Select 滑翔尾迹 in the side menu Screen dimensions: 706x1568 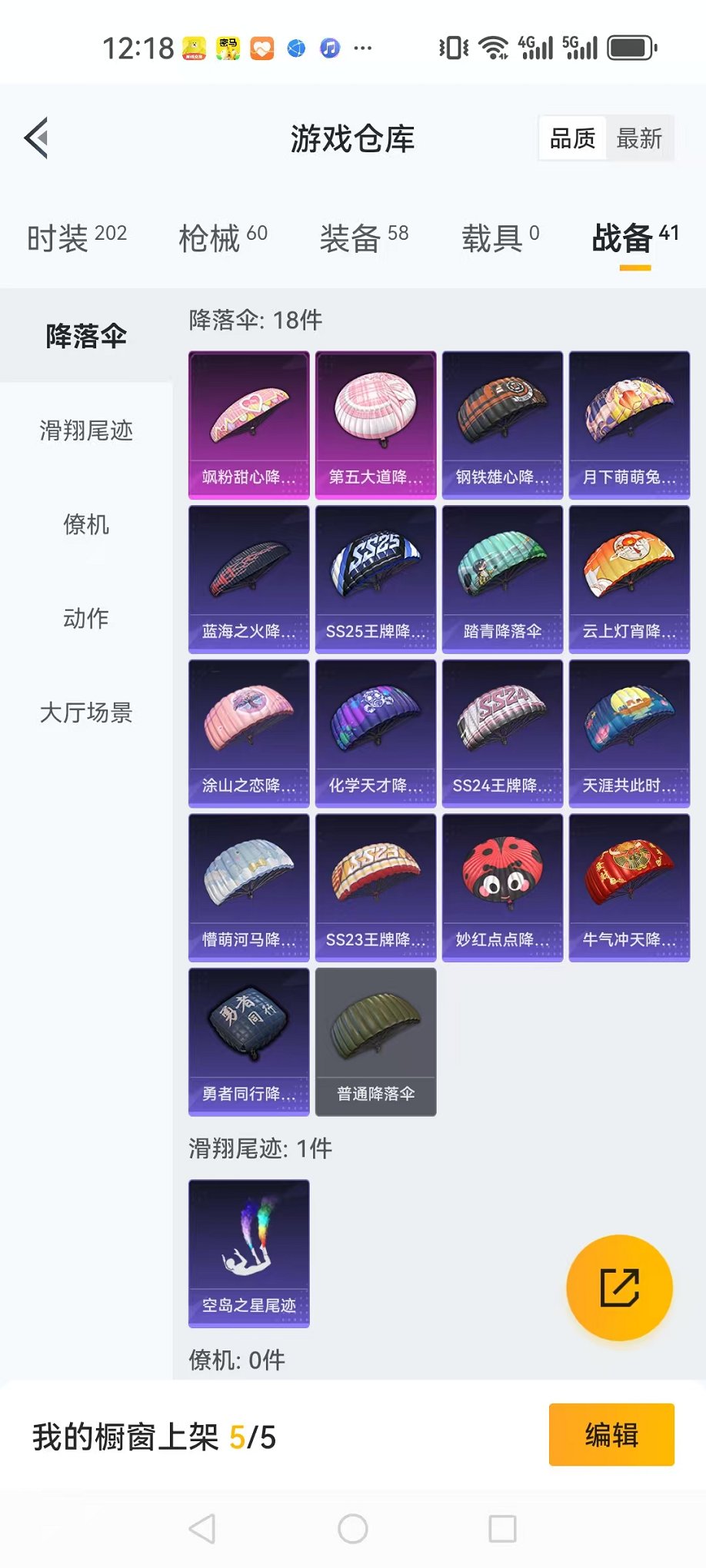pos(86,430)
